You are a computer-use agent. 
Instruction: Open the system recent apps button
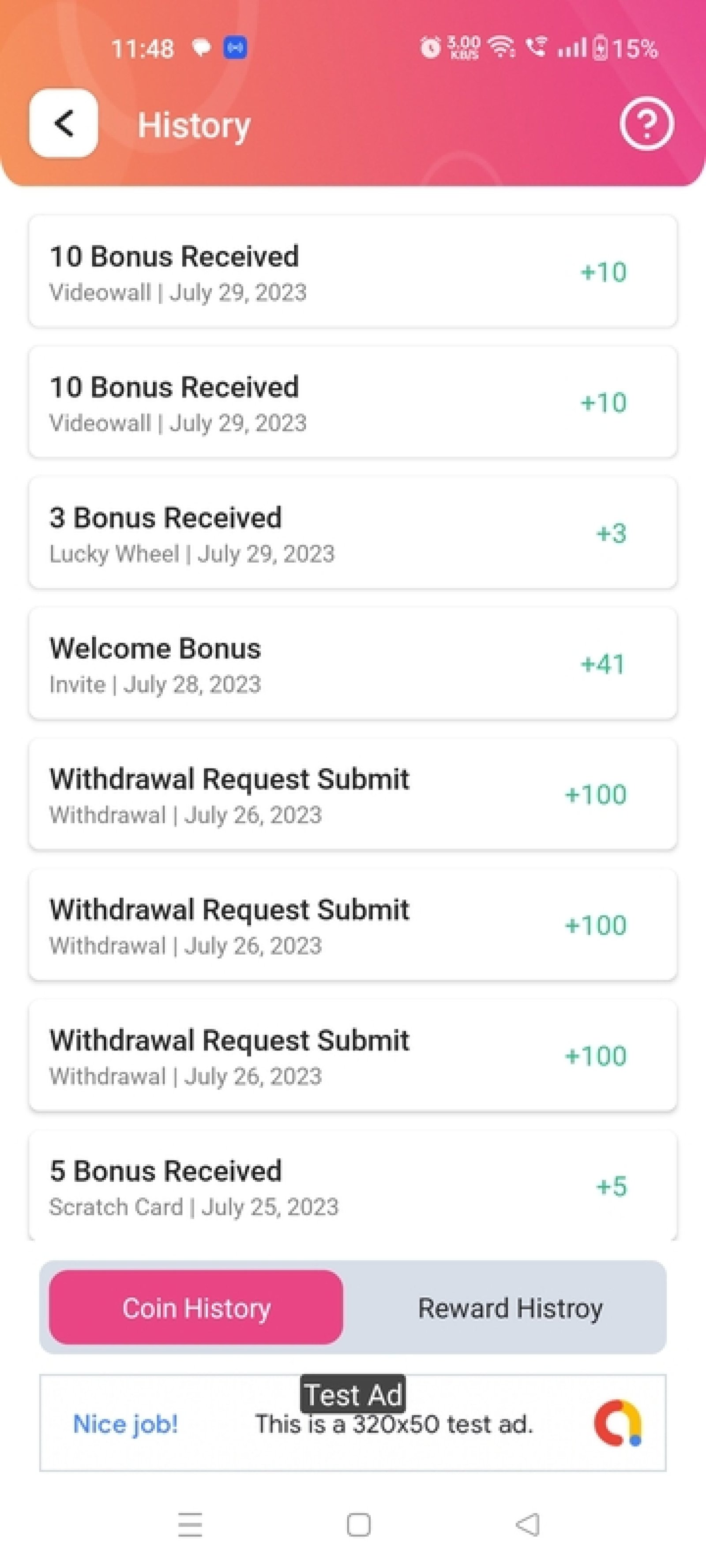coord(190,1525)
